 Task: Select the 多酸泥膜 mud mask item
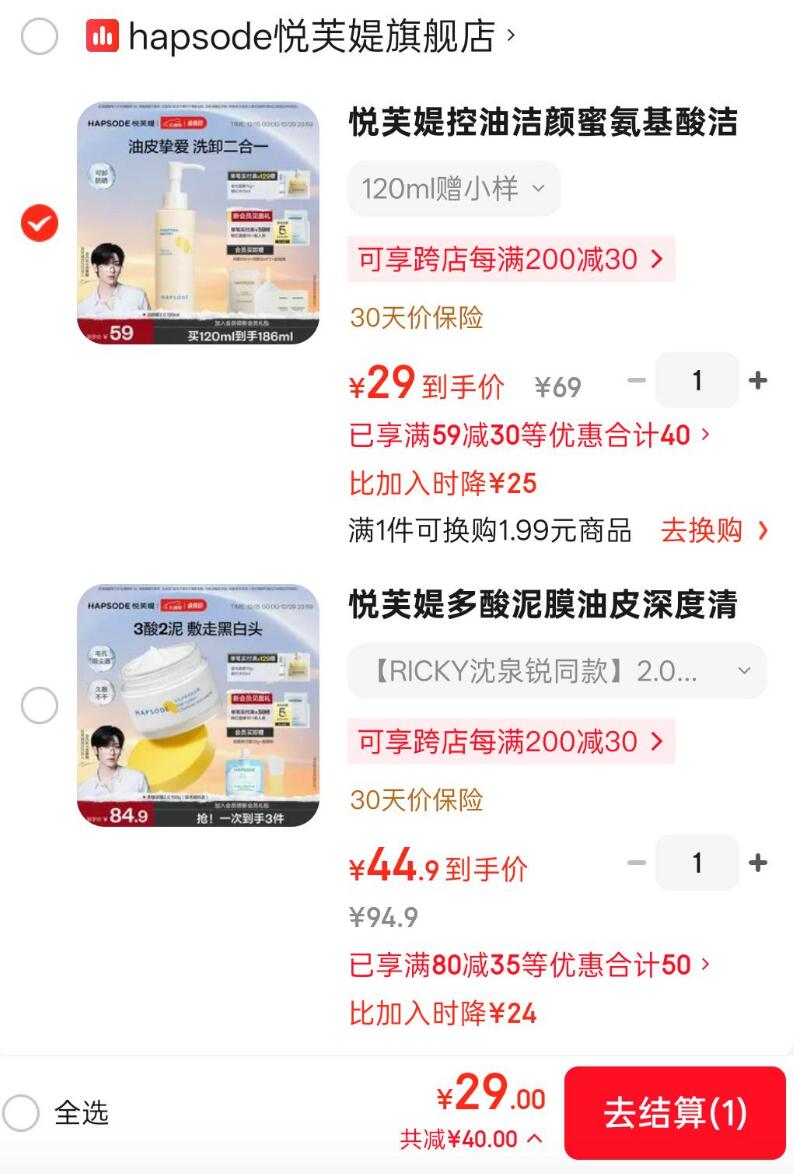39,705
